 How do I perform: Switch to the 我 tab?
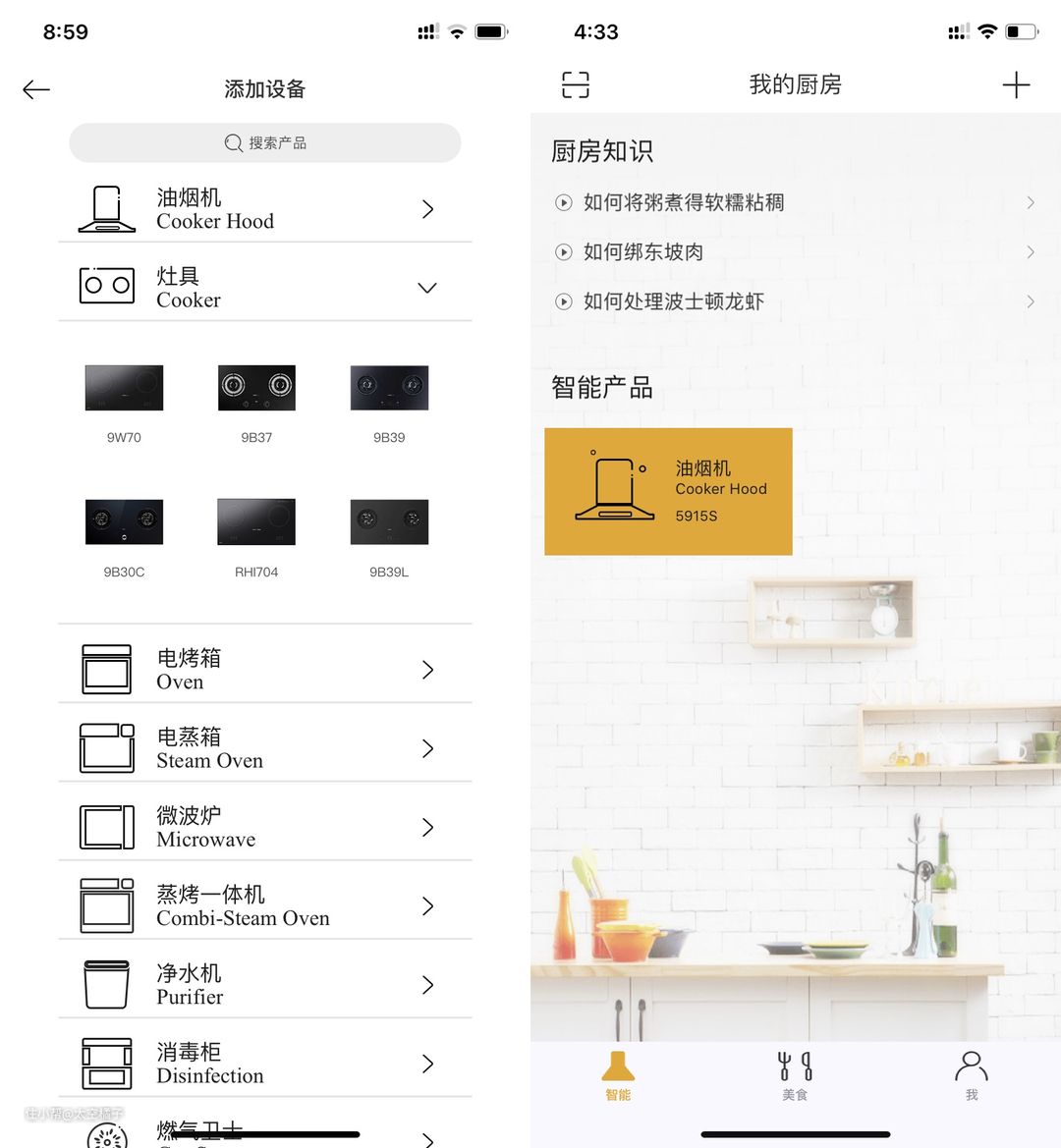(x=971, y=1075)
